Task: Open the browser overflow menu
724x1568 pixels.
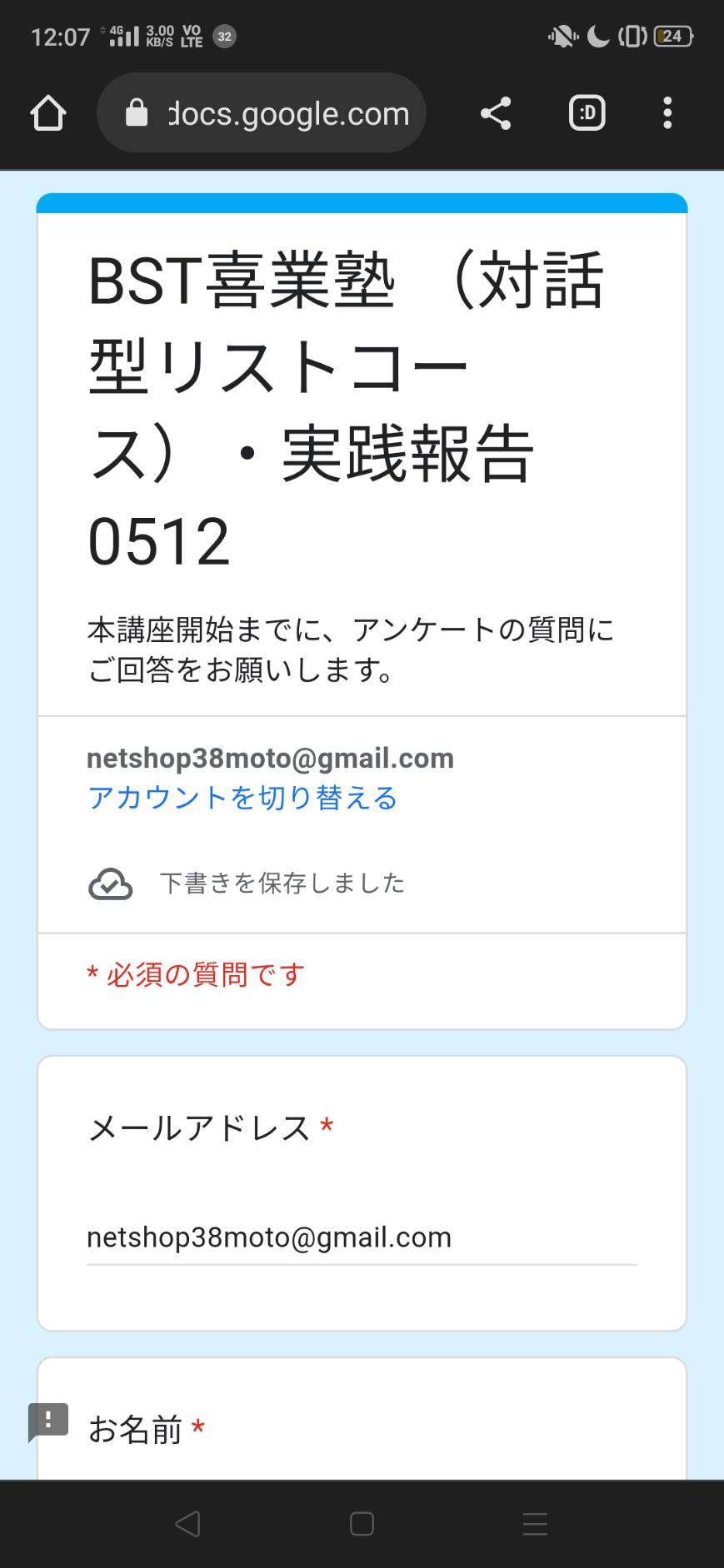Action: pos(667,113)
